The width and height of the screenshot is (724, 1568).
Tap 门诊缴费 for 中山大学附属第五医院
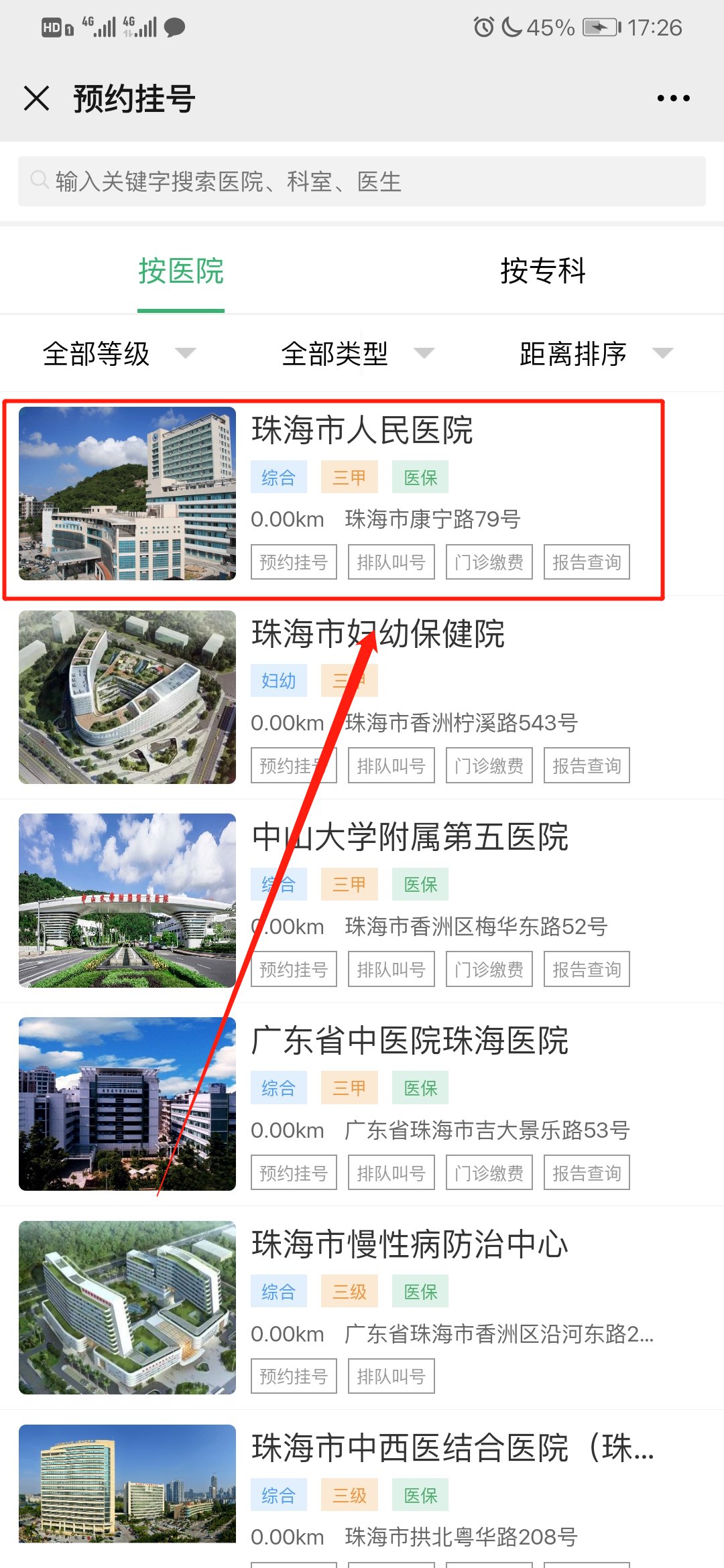(489, 970)
